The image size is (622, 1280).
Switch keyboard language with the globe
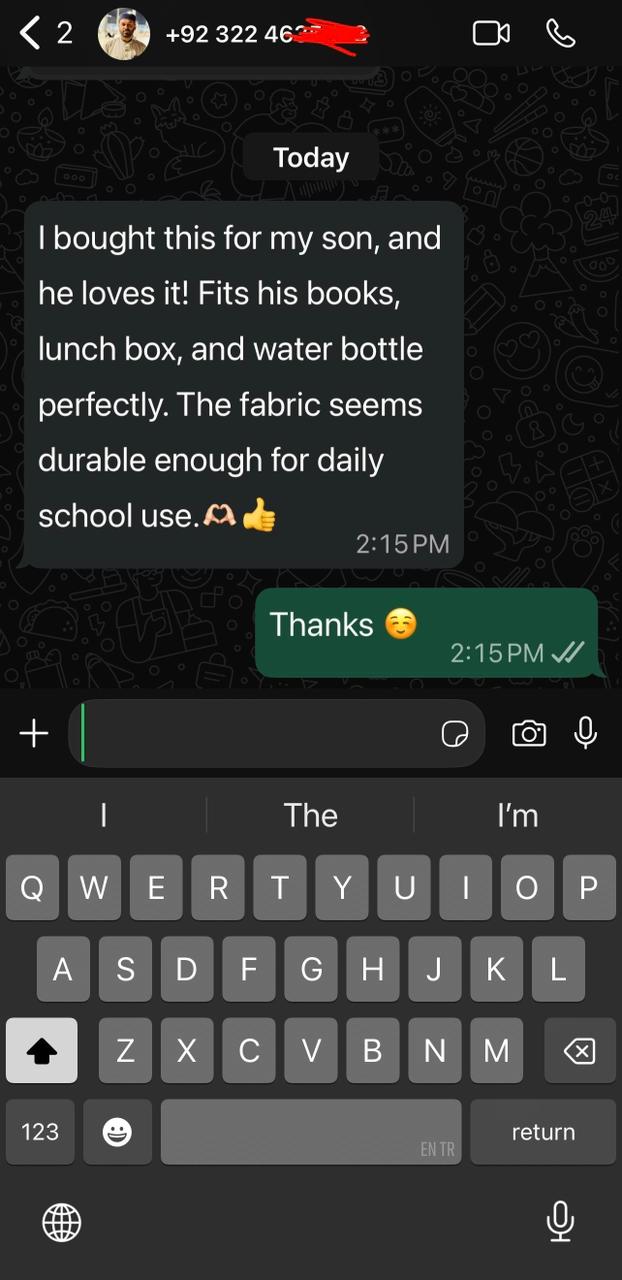pyautogui.click(x=62, y=1222)
